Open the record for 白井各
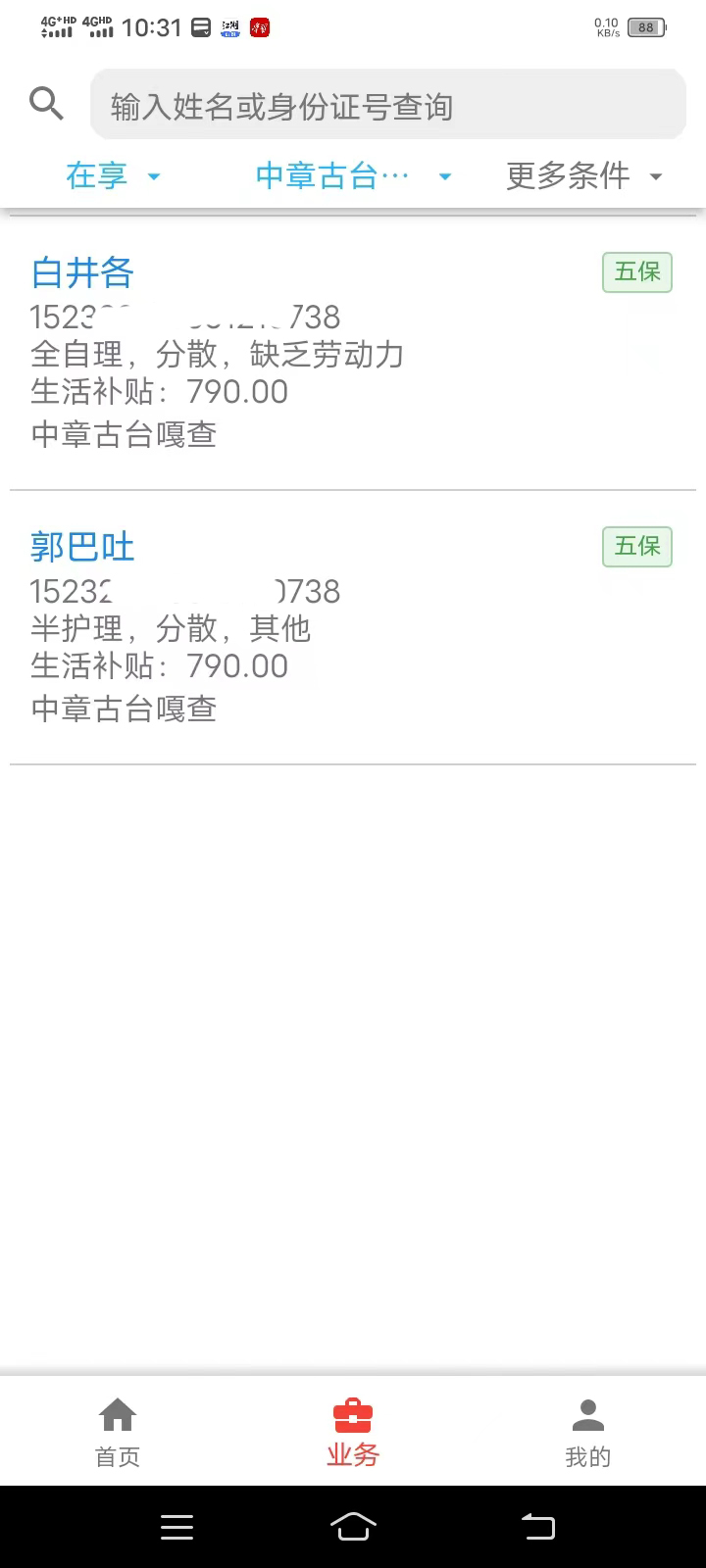The height and width of the screenshot is (1568, 706). [353, 353]
